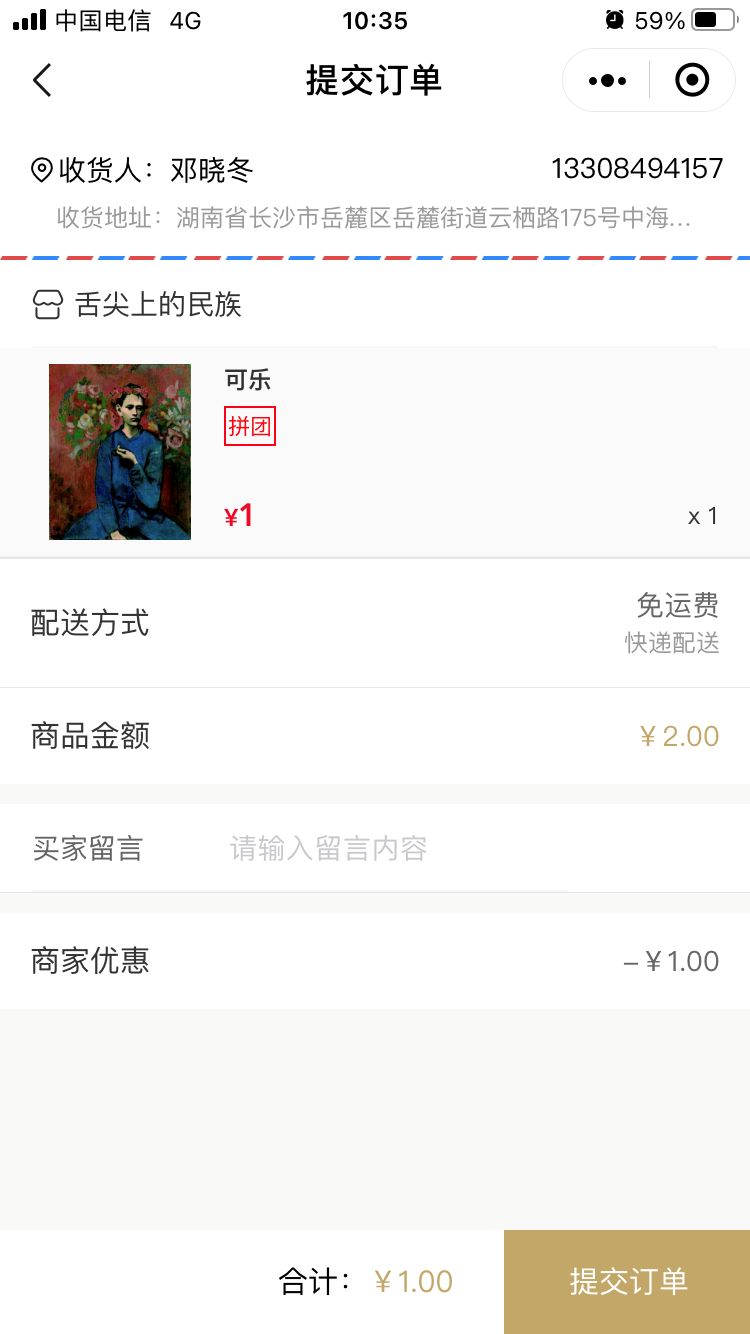Image resolution: width=750 pixels, height=1334 pixels.
Task: Open the 可乐 product item
Action: click(x=375, y=452)
